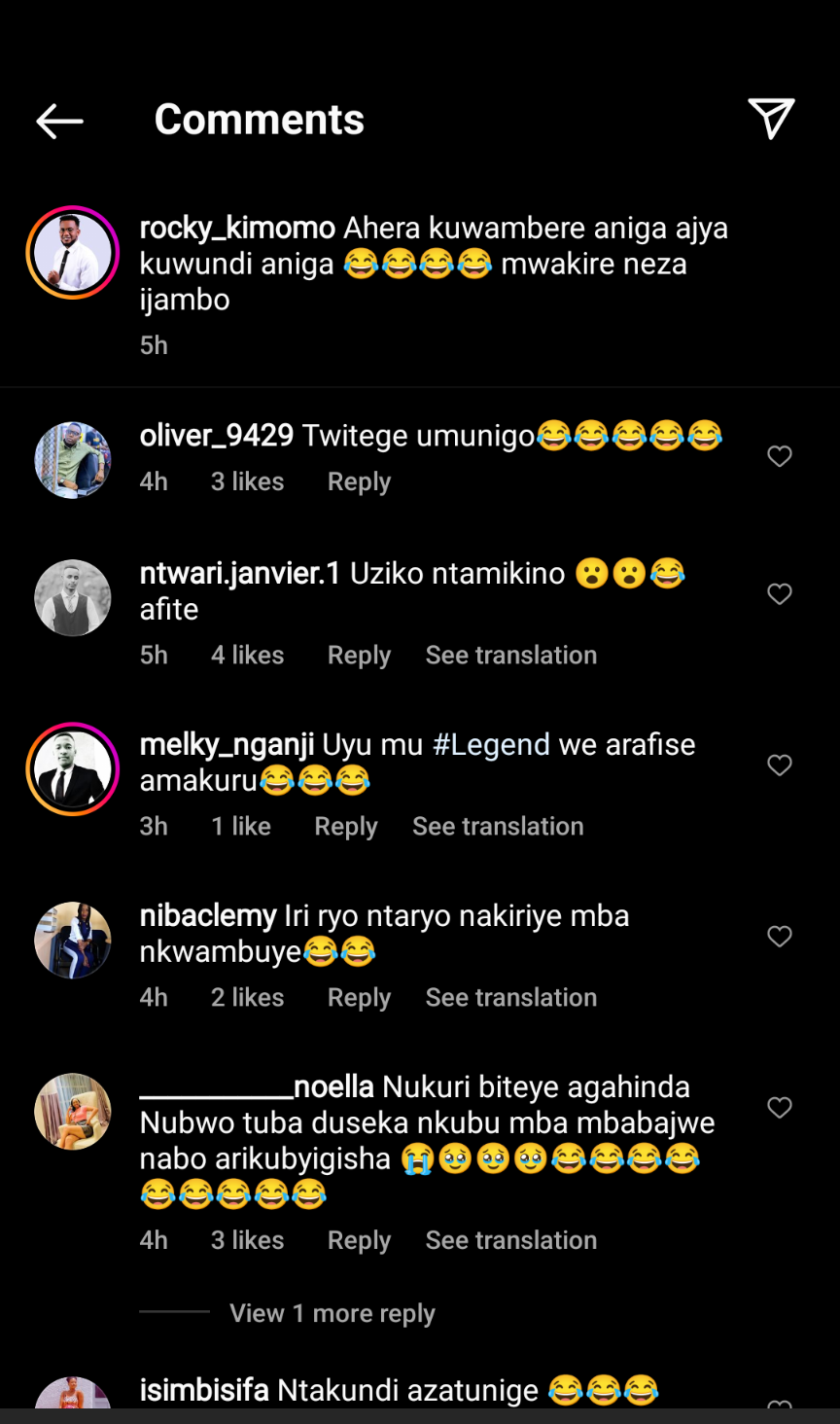Viewport: 840px width, 1424px height.
Task: Open the ntwari.janvier.1 username
Action: coord(240,574)
